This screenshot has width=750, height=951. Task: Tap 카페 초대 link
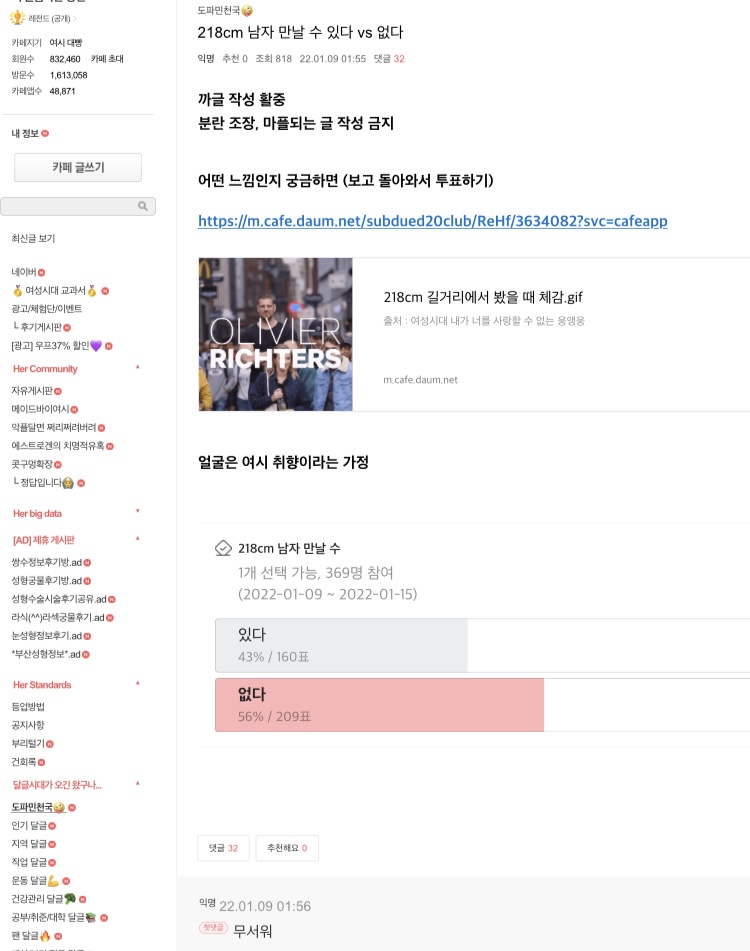pos(107,59)
